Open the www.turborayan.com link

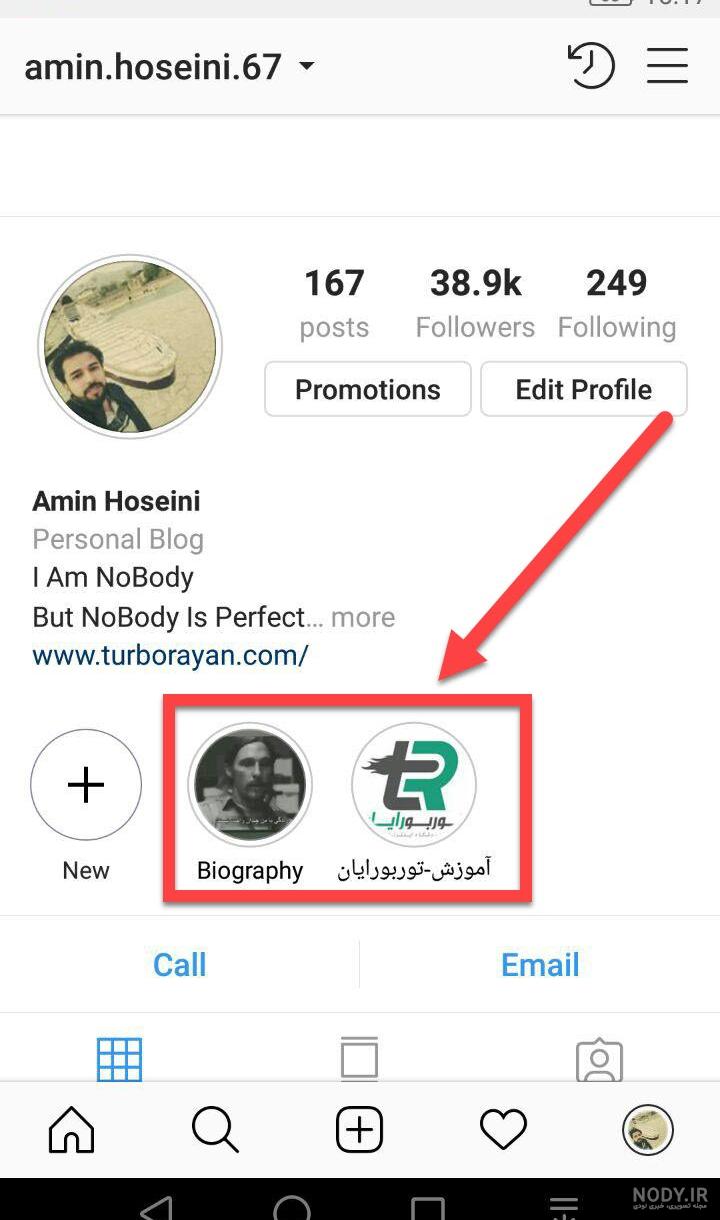point(170,656)
